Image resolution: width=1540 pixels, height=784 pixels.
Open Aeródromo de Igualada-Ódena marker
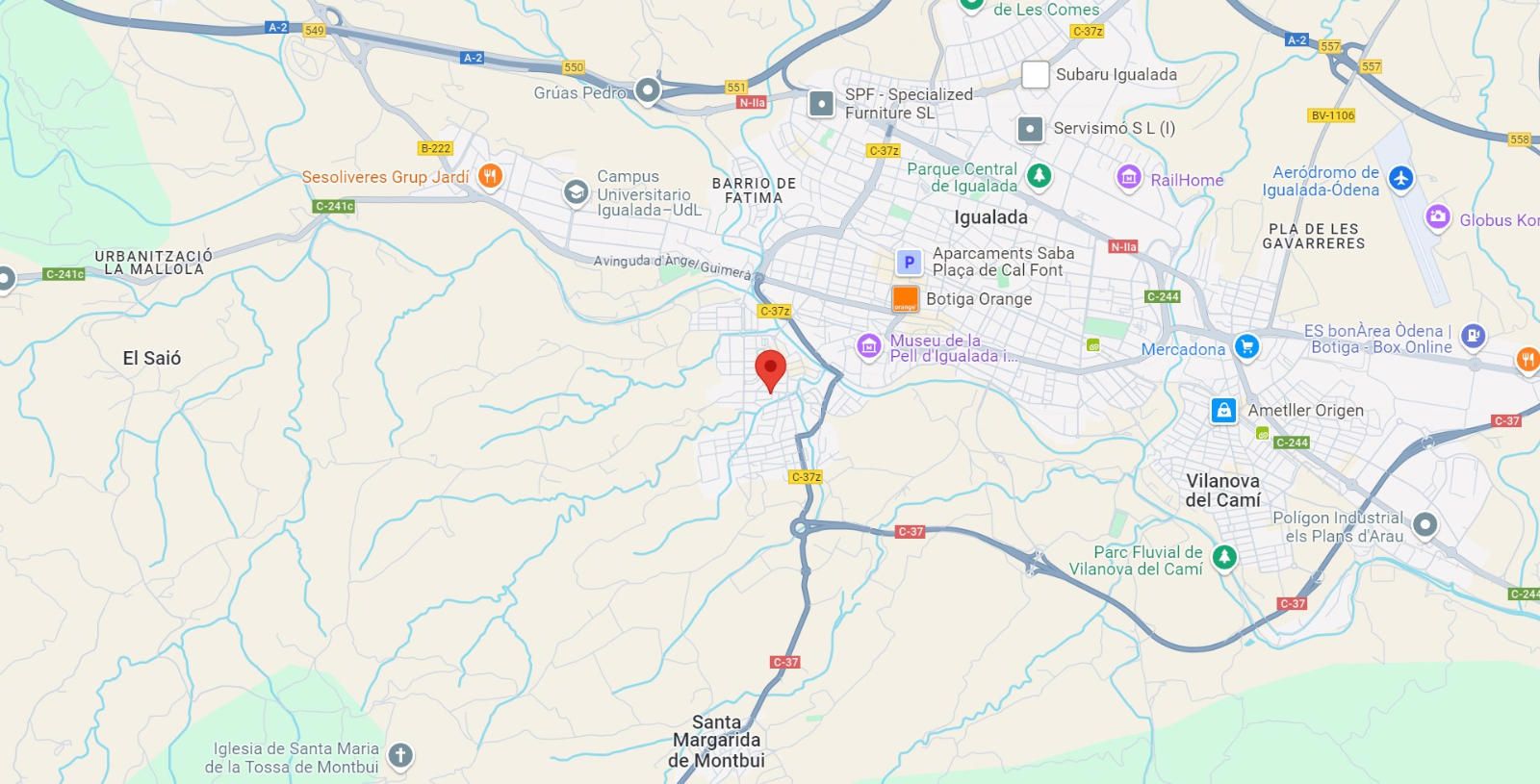(x=1401, y=178)
